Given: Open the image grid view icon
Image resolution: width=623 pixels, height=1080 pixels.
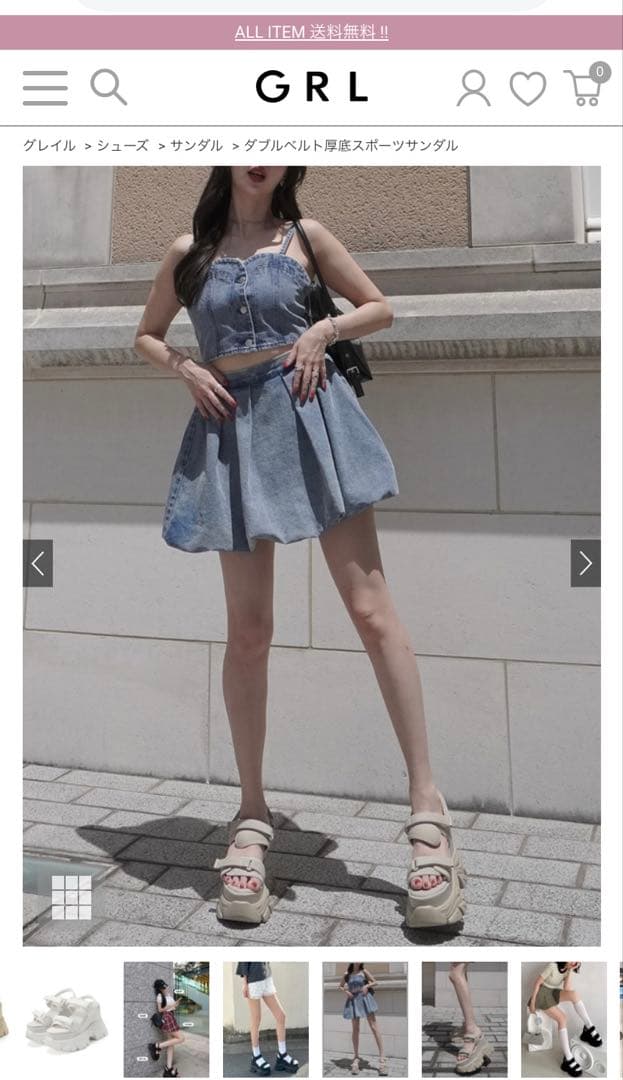Looking at the screenshot, I should (72, 897).
